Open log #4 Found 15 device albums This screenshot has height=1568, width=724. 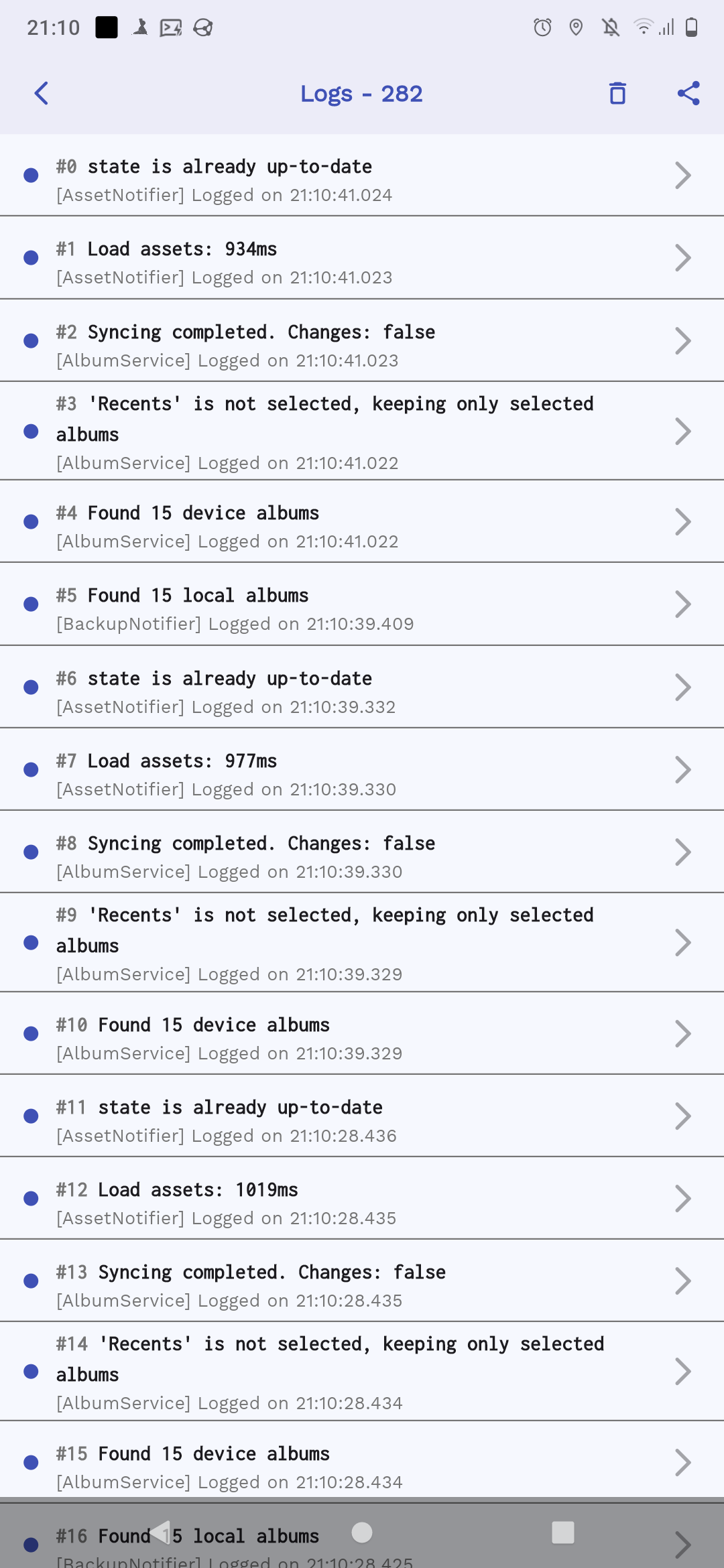click(x=362, y=522)
